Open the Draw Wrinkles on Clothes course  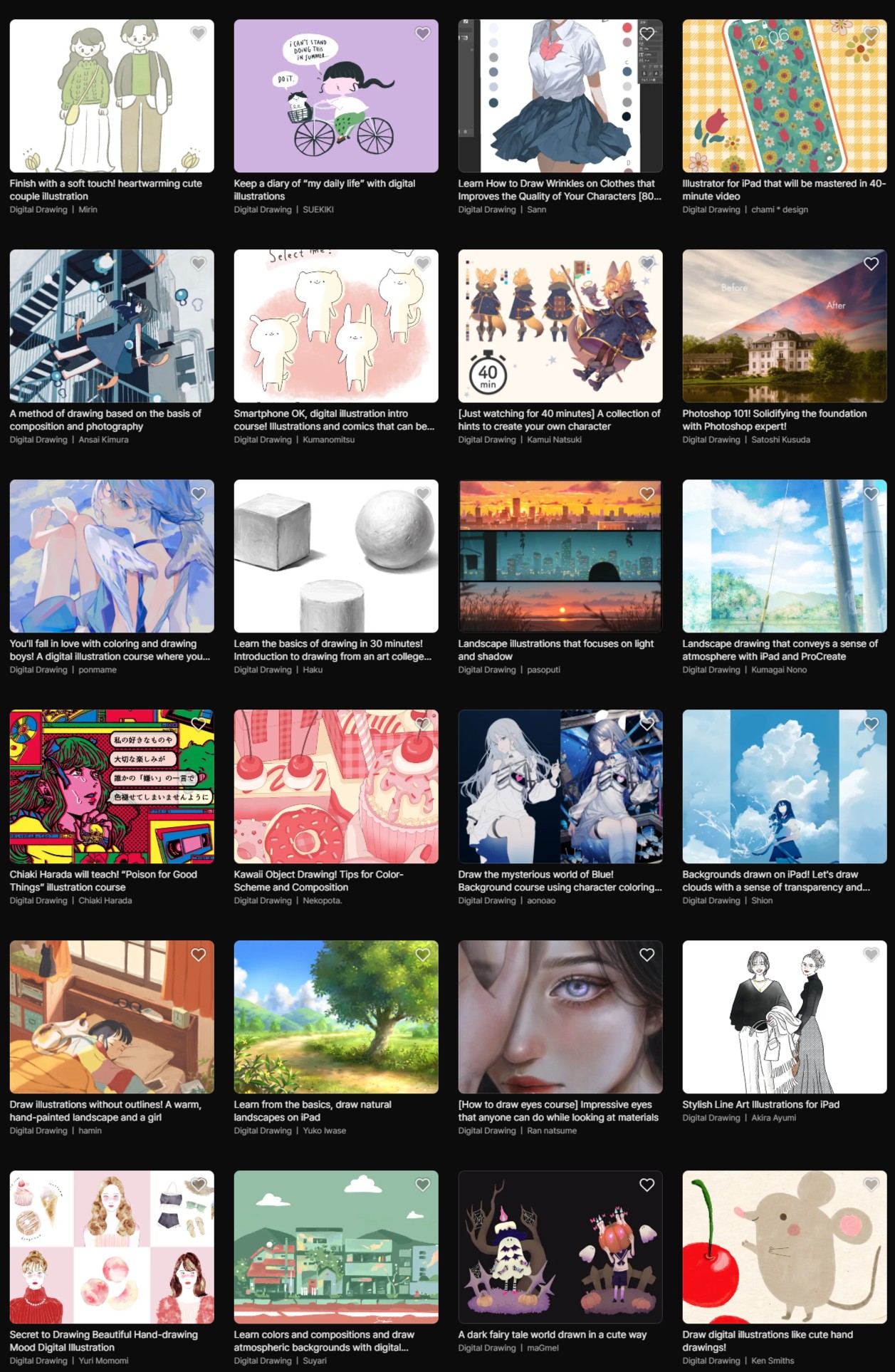(560, 96)
